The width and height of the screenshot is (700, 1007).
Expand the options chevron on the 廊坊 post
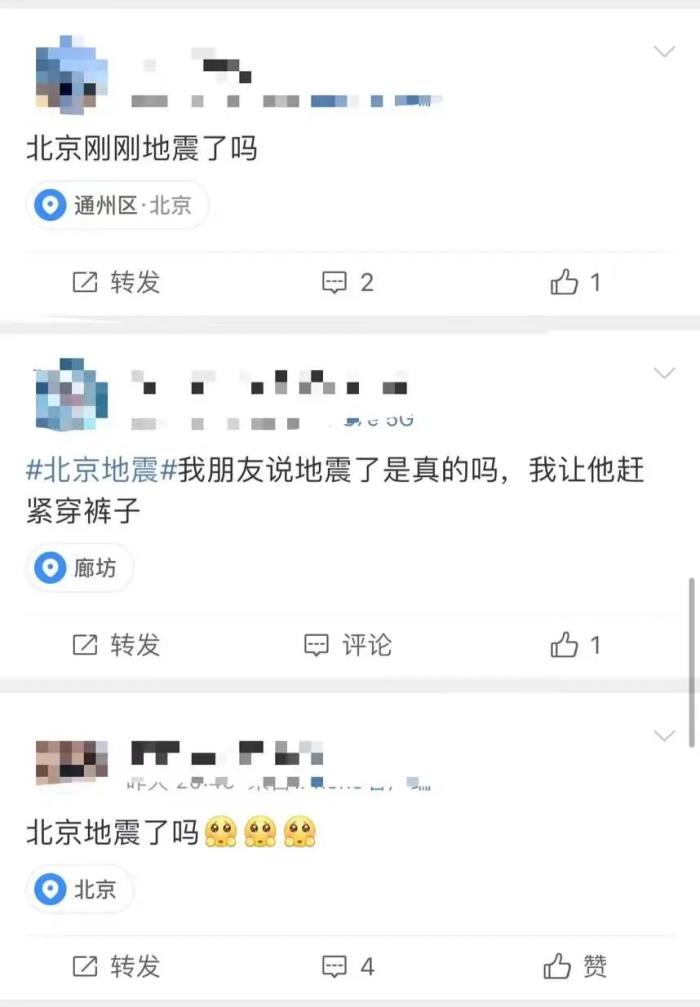click(664, 373)
